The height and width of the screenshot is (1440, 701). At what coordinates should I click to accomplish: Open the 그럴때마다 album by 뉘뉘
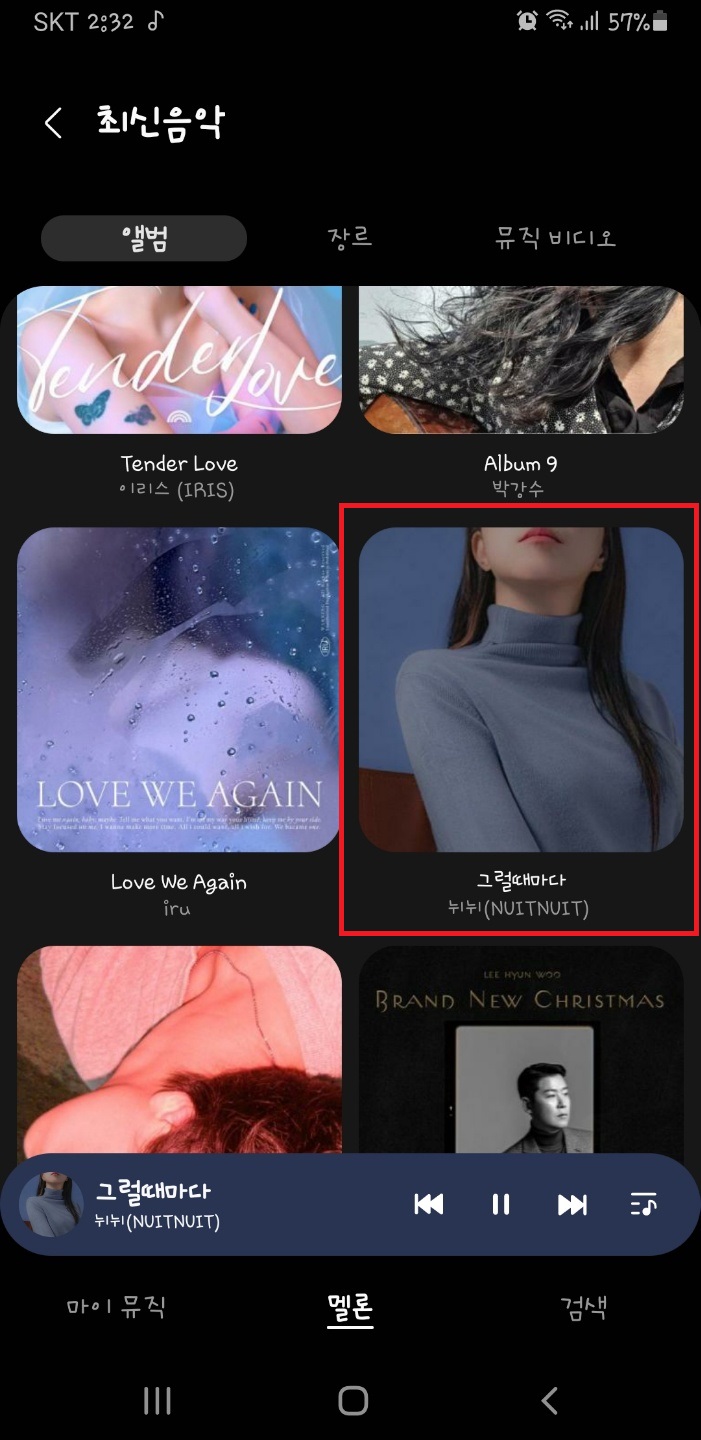coord(520,690)
